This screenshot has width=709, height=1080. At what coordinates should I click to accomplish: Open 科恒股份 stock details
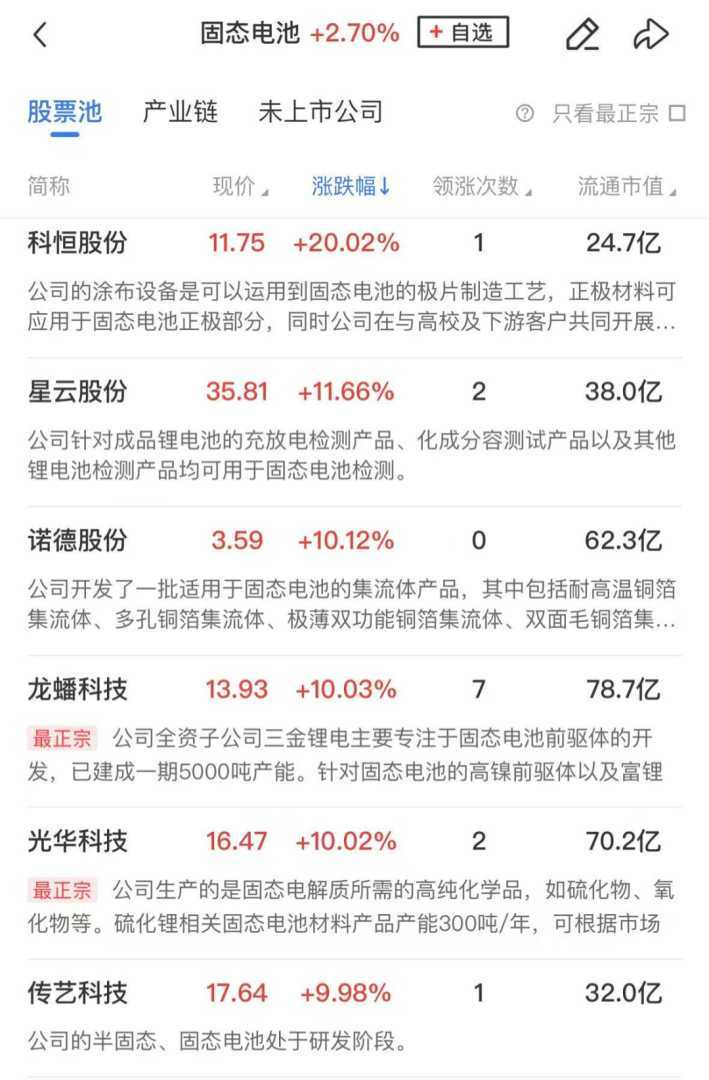point(78,243)
